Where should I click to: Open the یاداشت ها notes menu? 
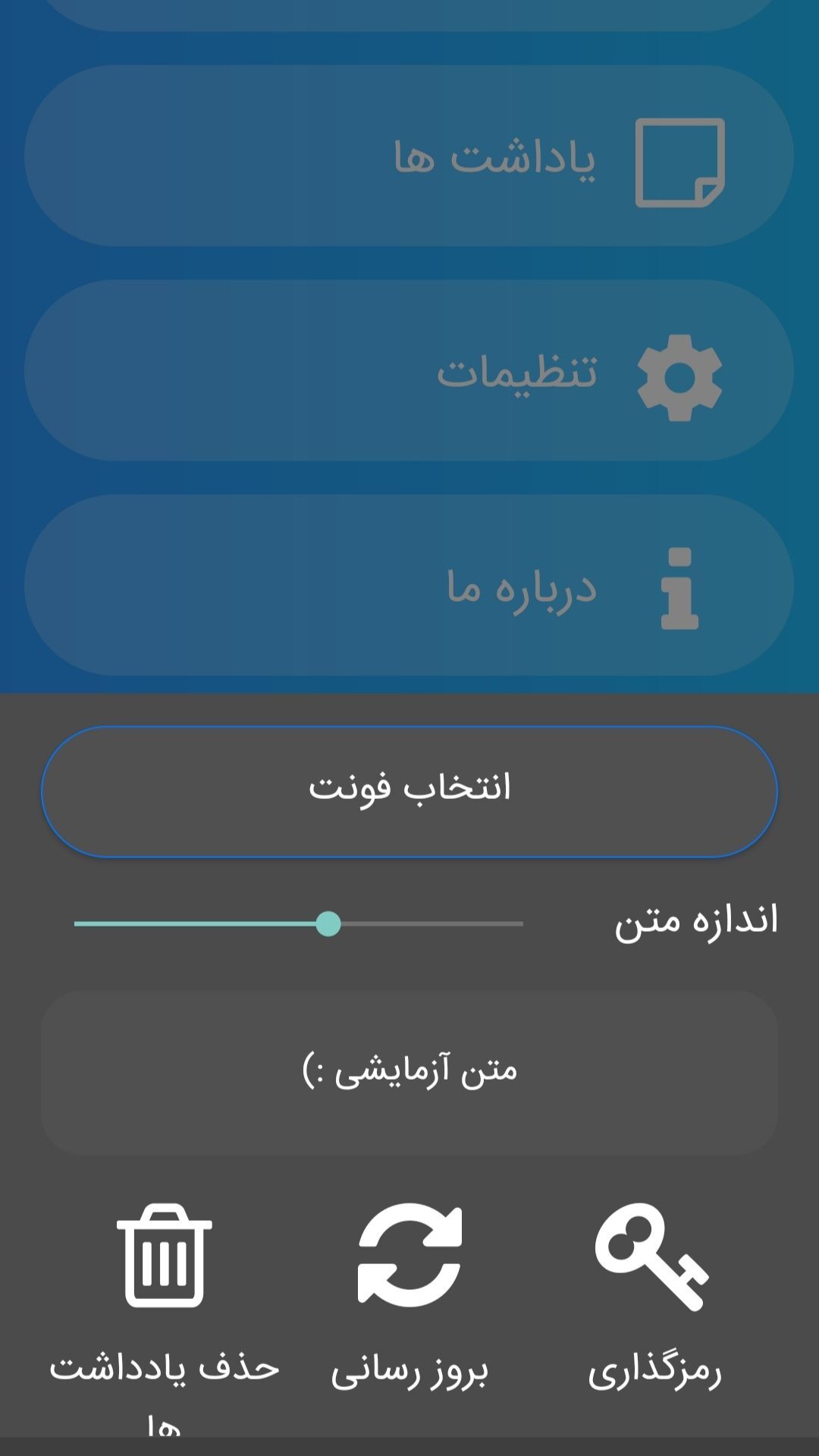[409, 156]
